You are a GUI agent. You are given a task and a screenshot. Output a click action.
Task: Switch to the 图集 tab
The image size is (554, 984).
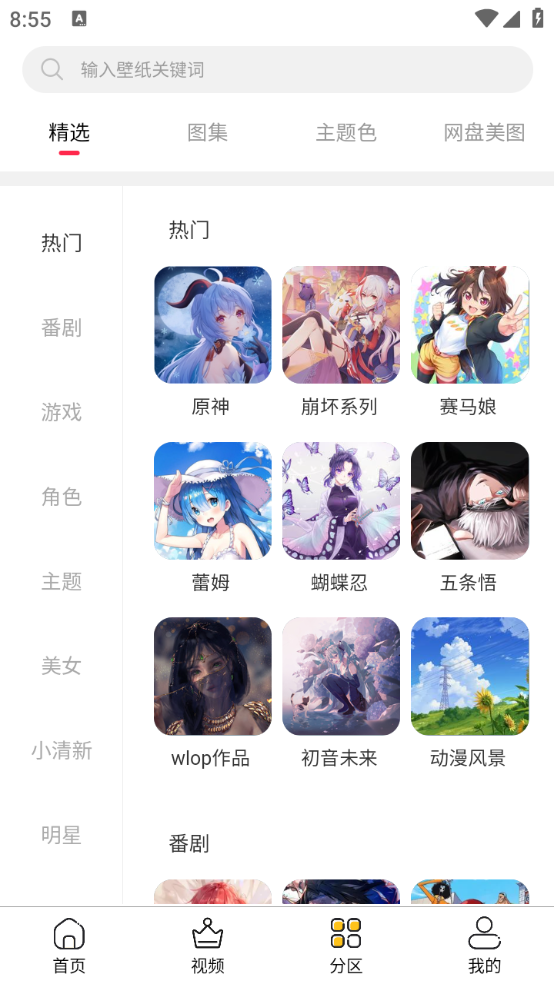click(207, 132)
